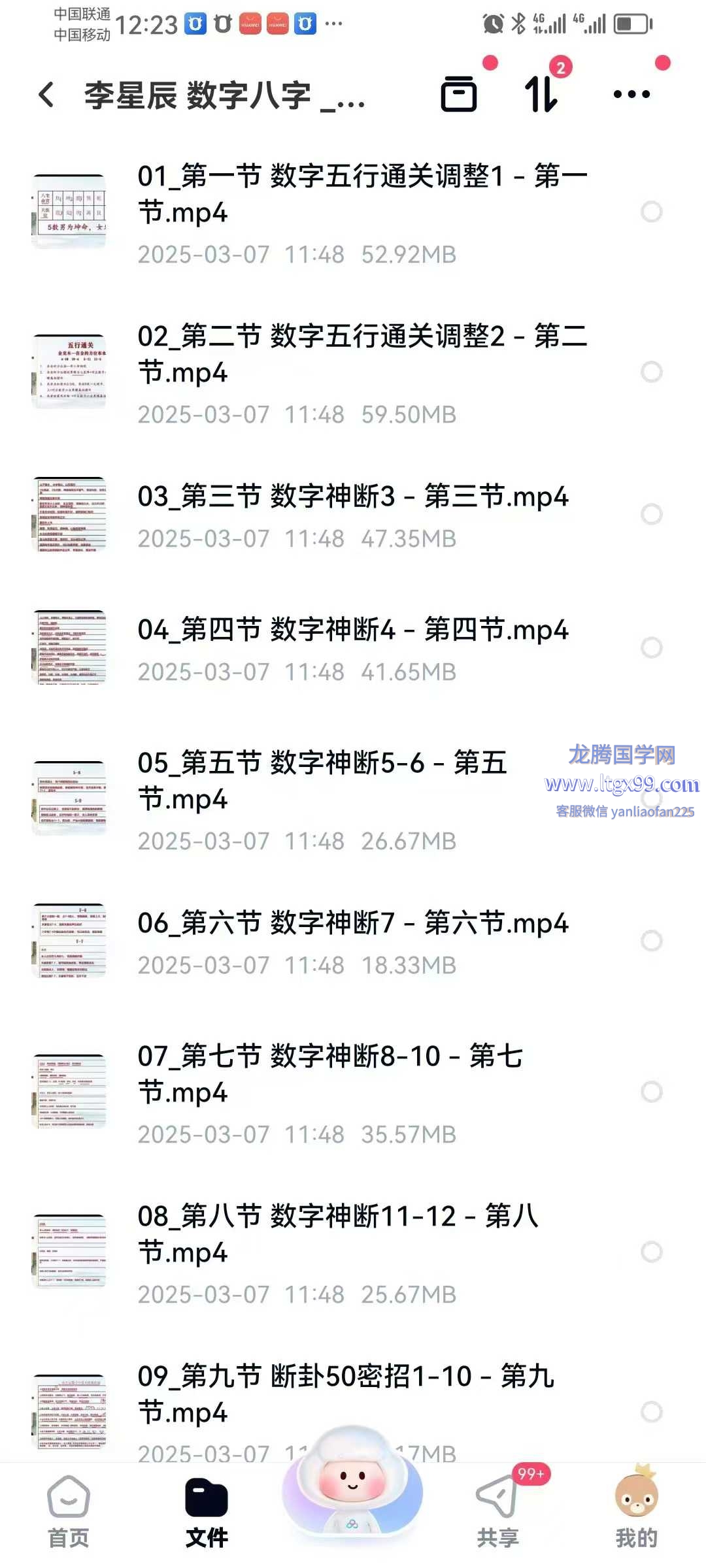706x1568 pixels.
Task: Play 03_第三节 数字神断3 video
Action: tap(352, 497)
